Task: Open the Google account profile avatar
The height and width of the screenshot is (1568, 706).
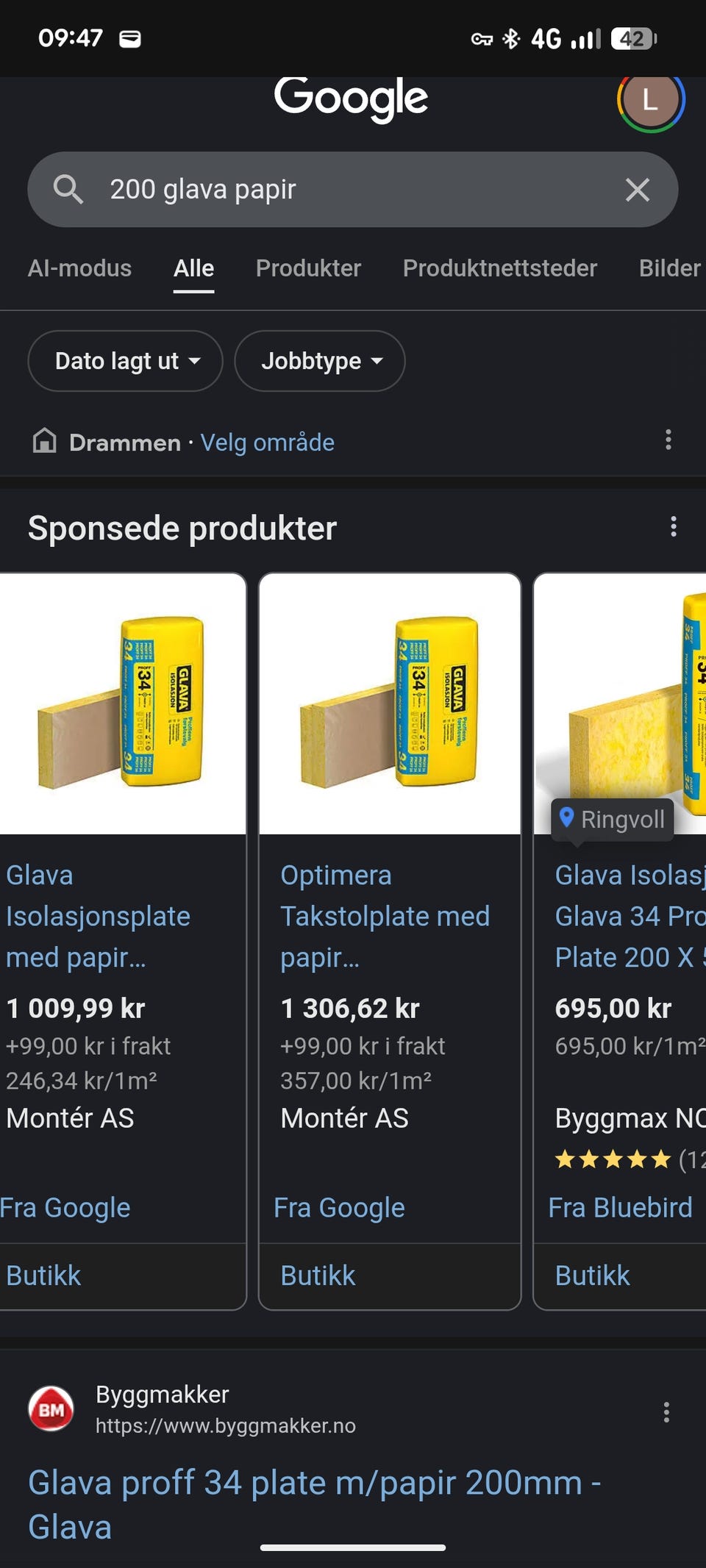Action: coord(651,99)
